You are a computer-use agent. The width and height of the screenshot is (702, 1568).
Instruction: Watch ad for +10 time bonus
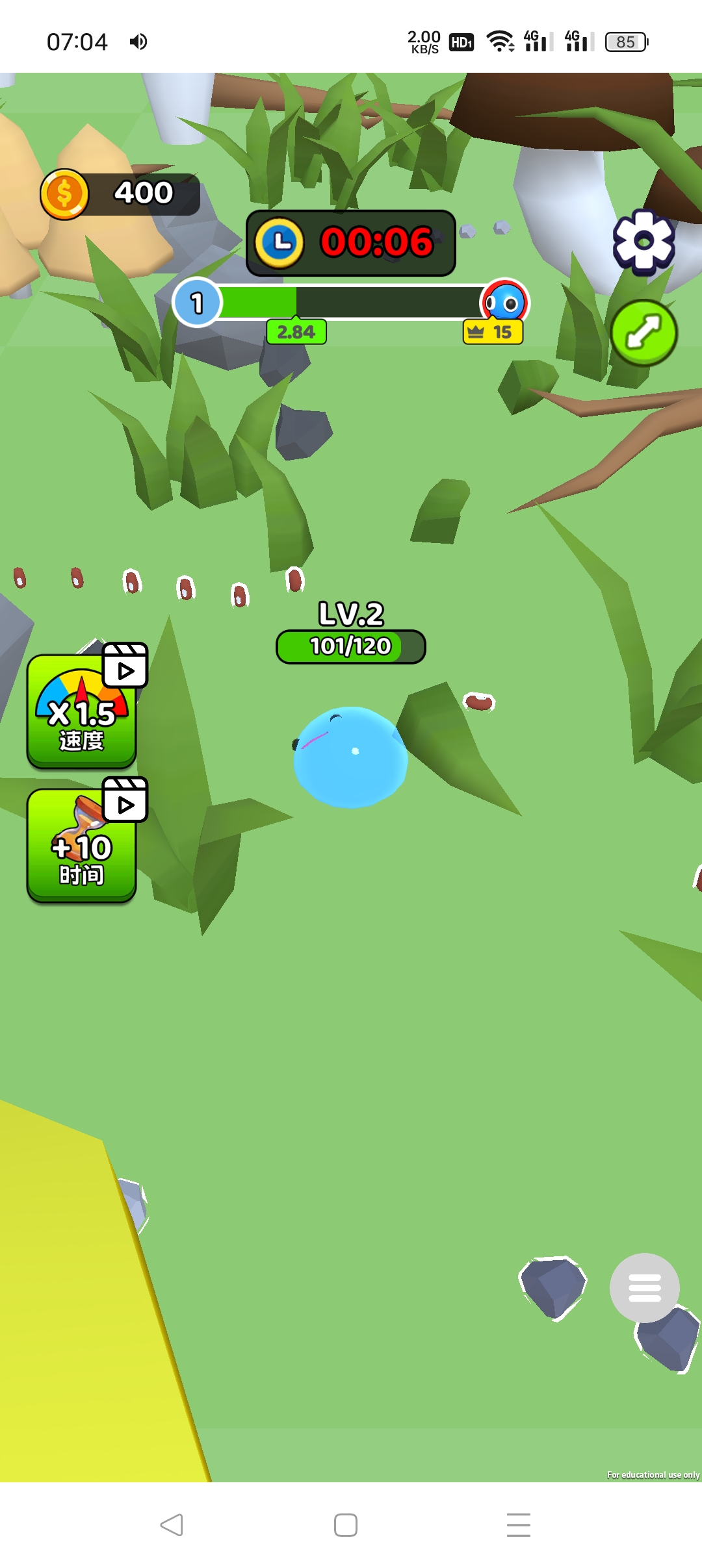coord(82,844)
